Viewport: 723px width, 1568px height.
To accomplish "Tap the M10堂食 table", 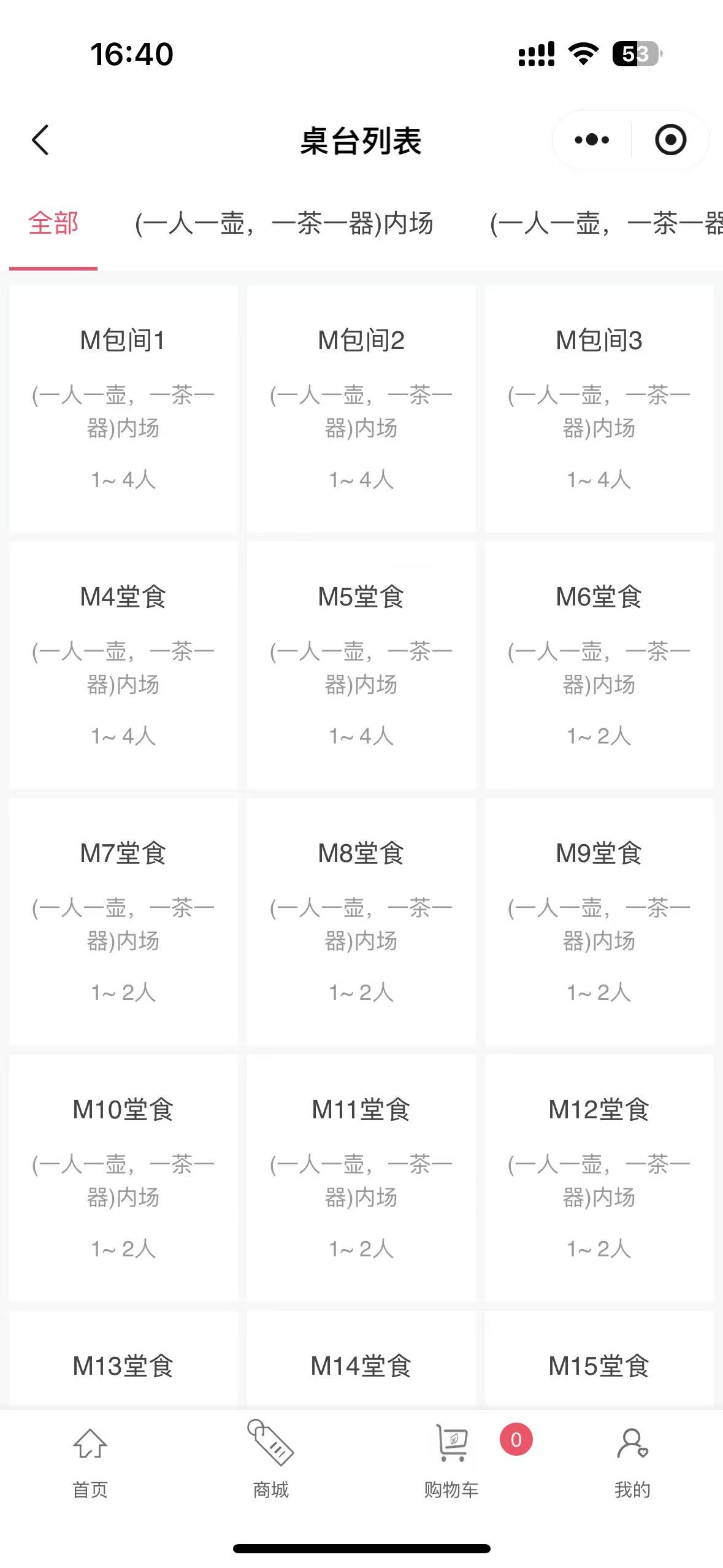I will click(x=123, y=1178).
